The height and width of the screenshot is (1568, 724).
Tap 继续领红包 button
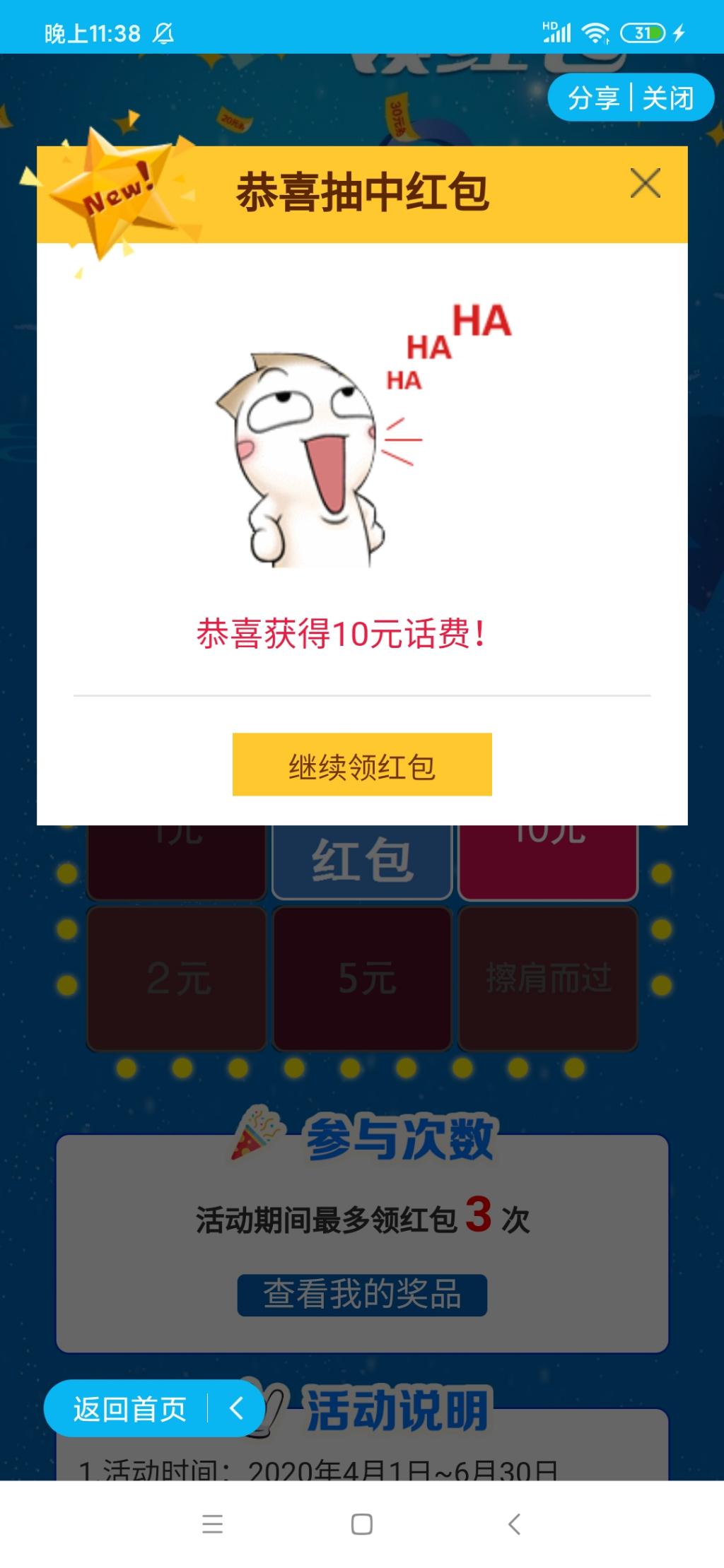pos(362,765)
